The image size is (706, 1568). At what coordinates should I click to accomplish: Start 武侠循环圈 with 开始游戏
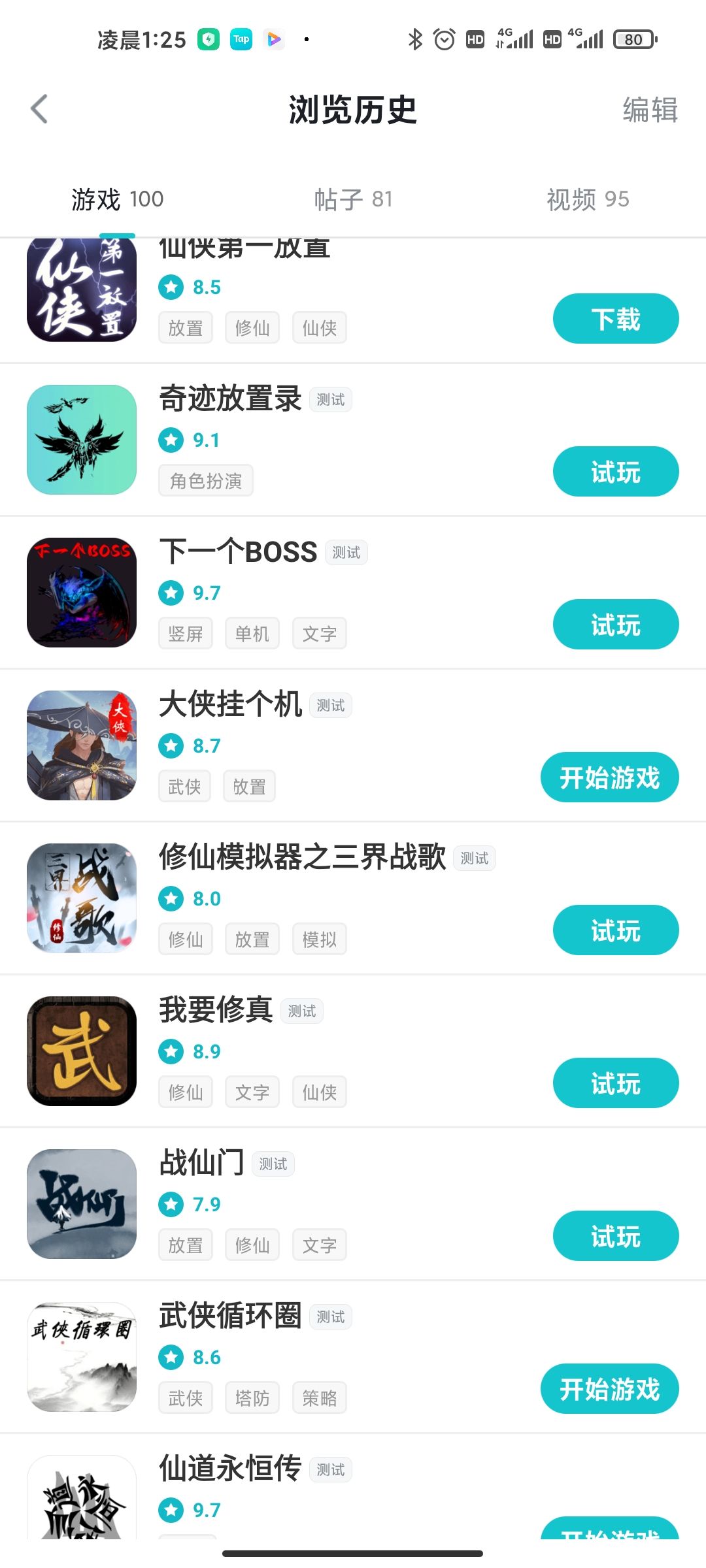click(609, 1389)
